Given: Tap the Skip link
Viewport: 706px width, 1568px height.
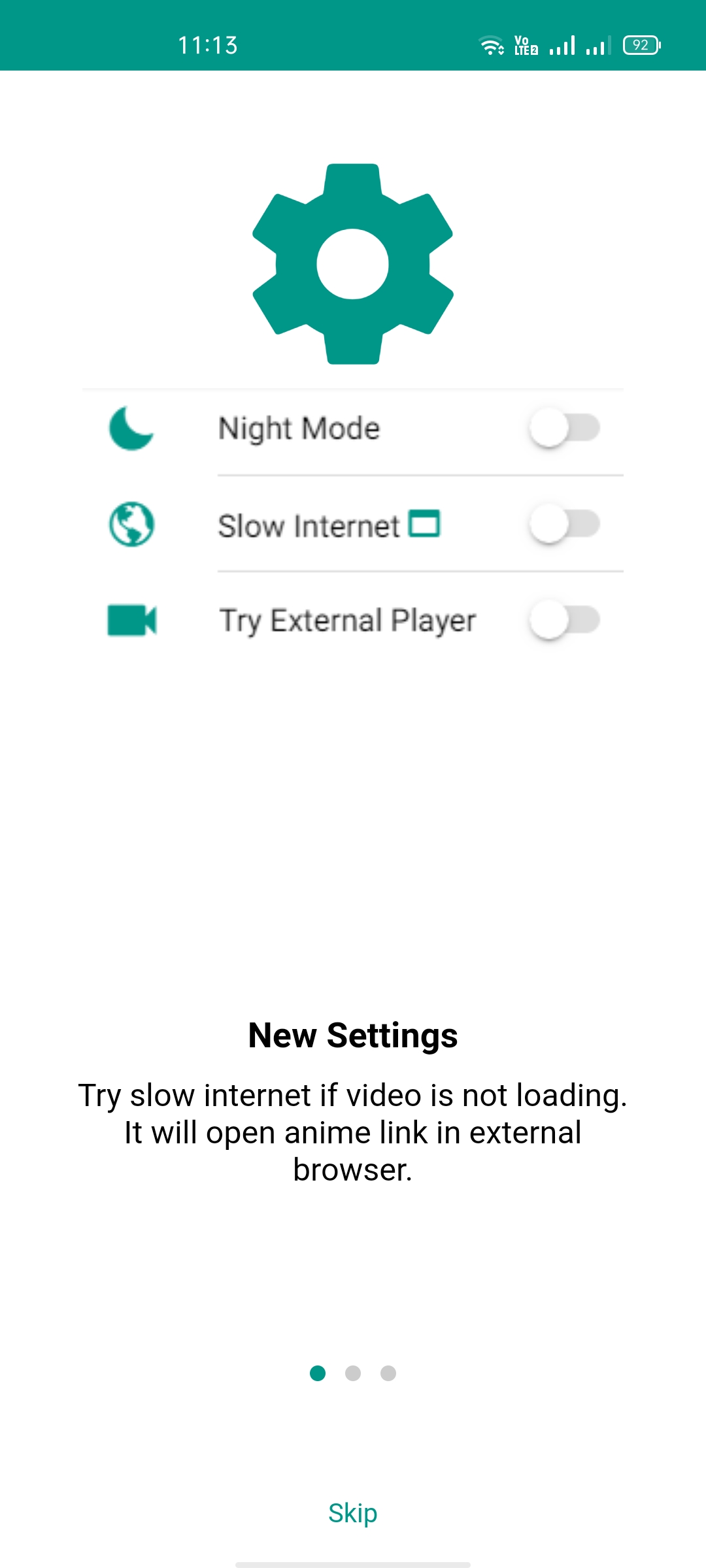Looking at the screenshot, I should [352, 1511].
